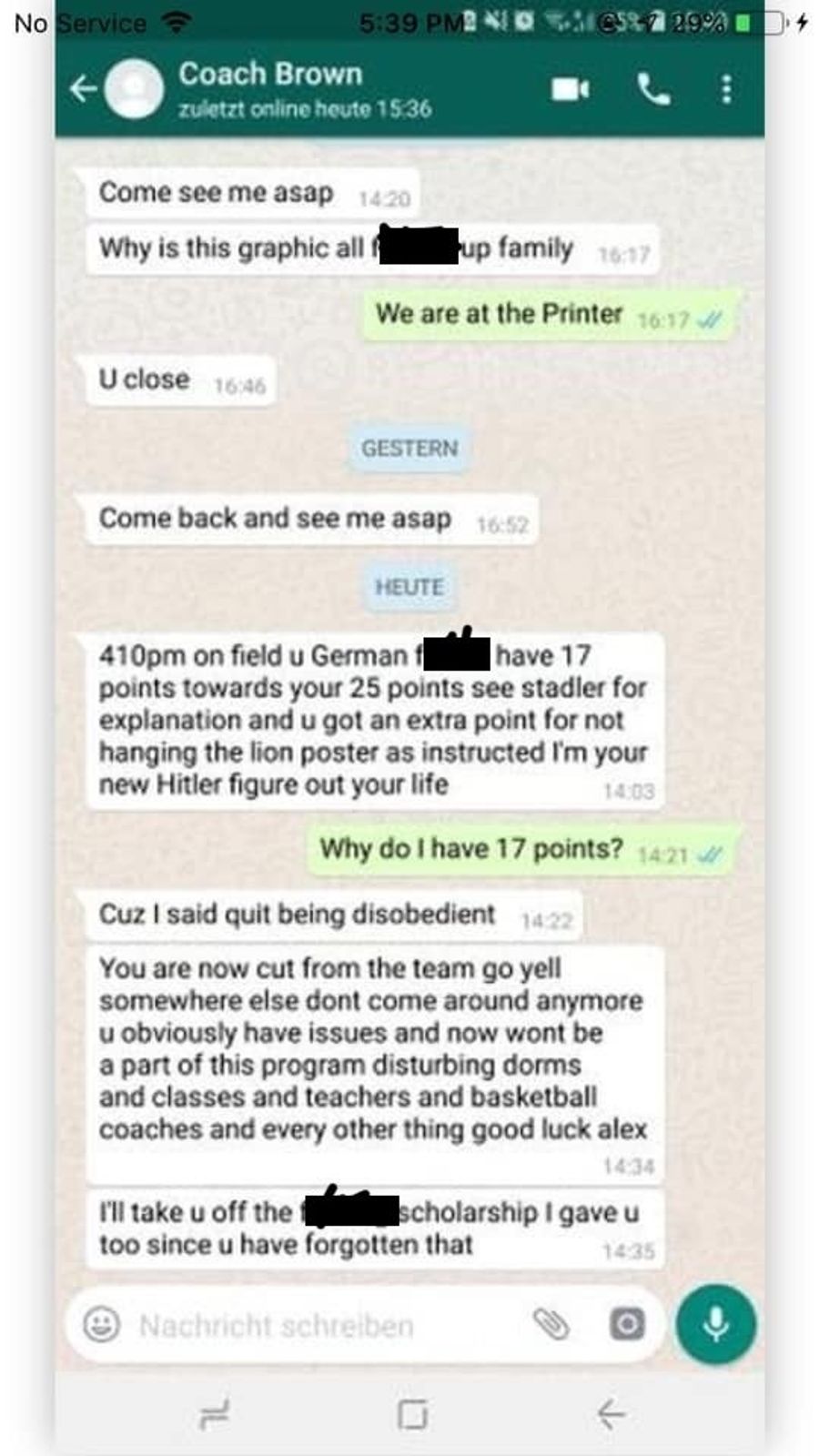Open the chat overflow menu
The image size is (819, 1456).
point(725,89)
